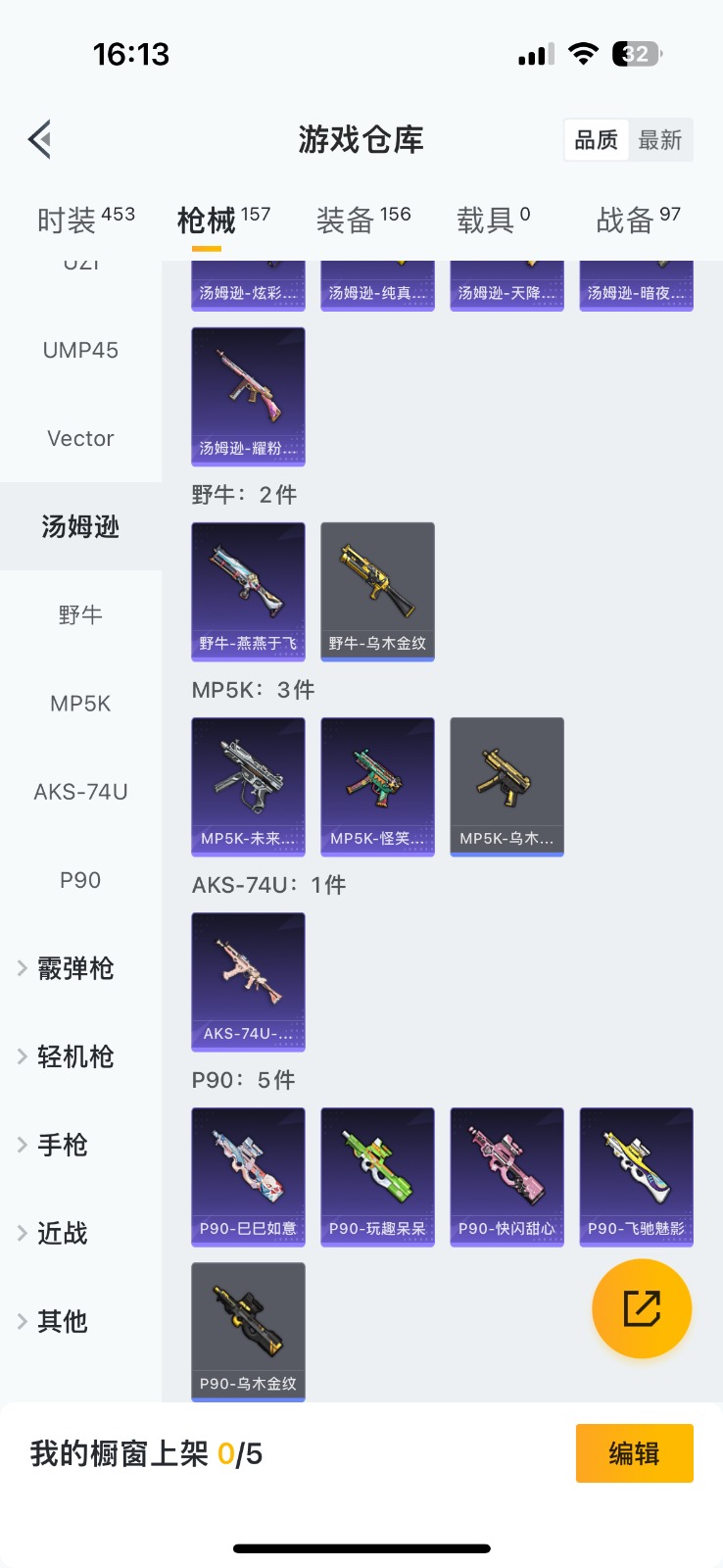The image size is (723, 1568).
Task: Switch to the 战备 tab
Action: (638, 220)
